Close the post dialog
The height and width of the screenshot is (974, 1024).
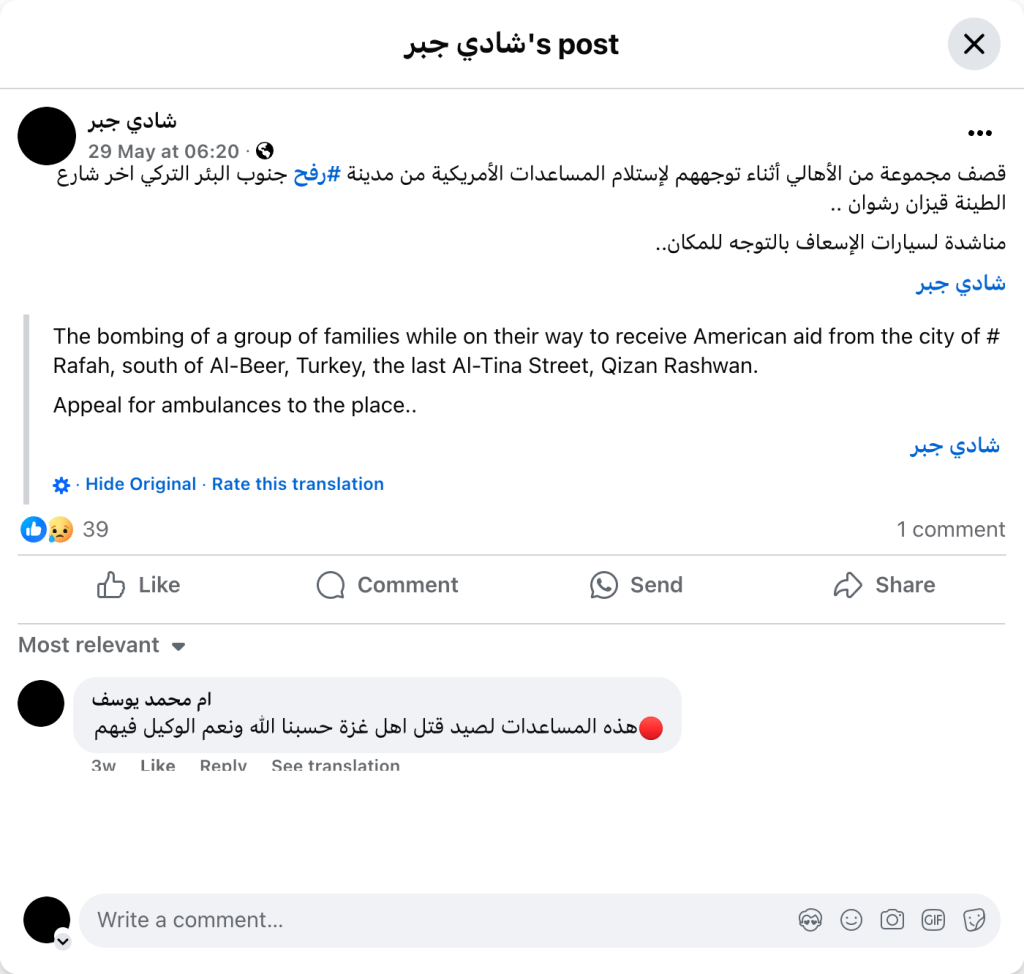(x=973, y=44)
